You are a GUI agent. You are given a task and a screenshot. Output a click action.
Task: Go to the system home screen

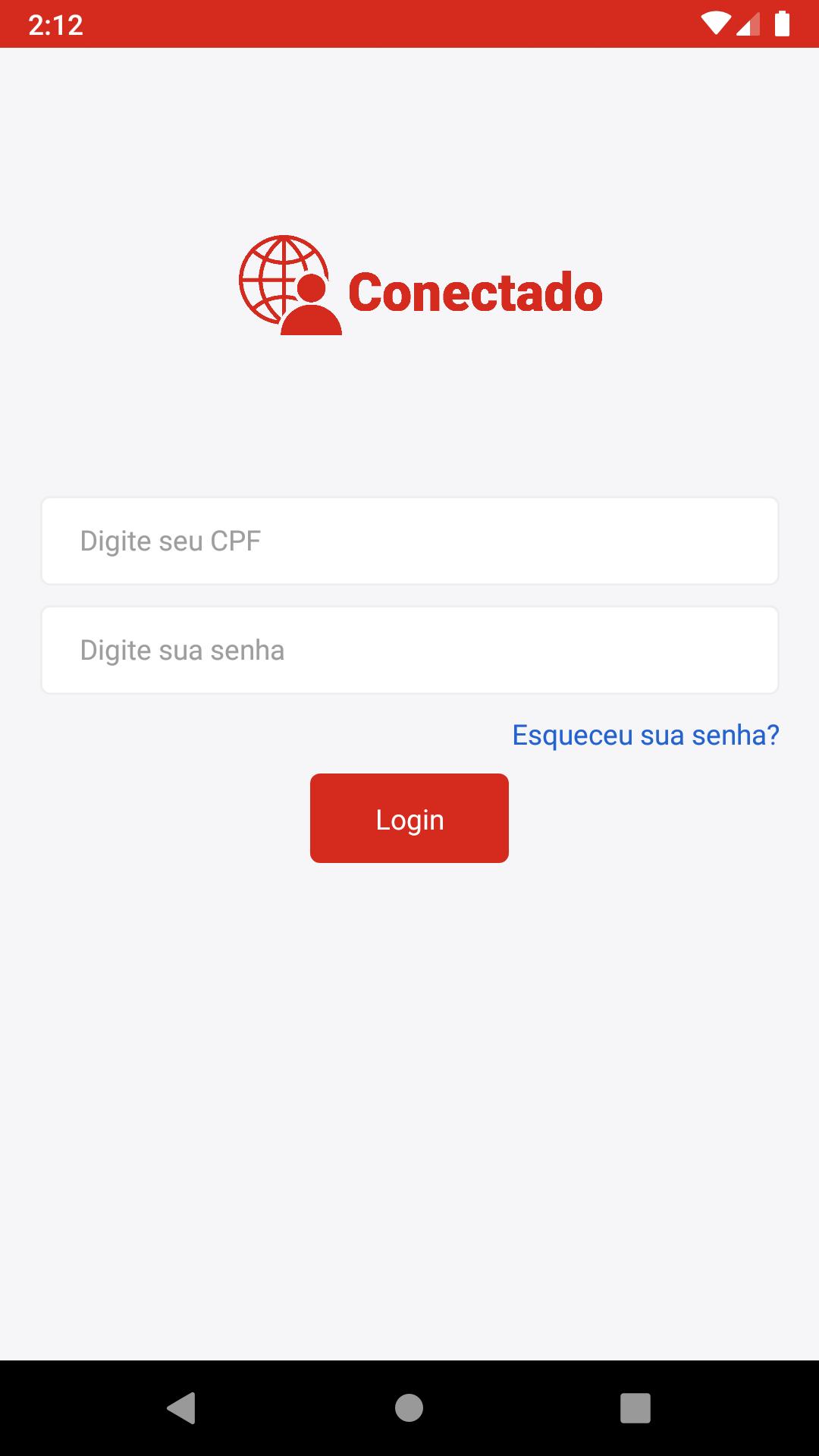(x=409, y=1408)
